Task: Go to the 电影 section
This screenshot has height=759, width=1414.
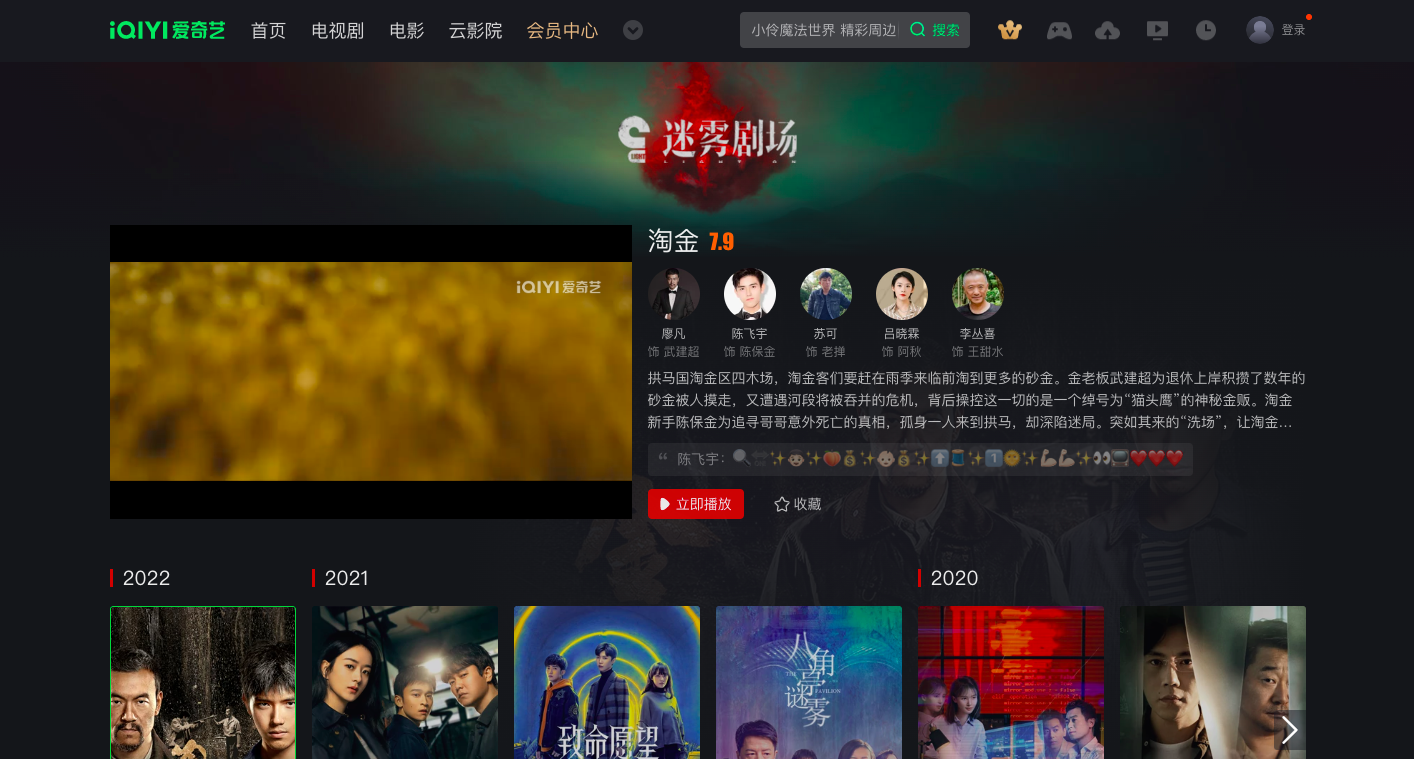Action: tap(407, 30)
